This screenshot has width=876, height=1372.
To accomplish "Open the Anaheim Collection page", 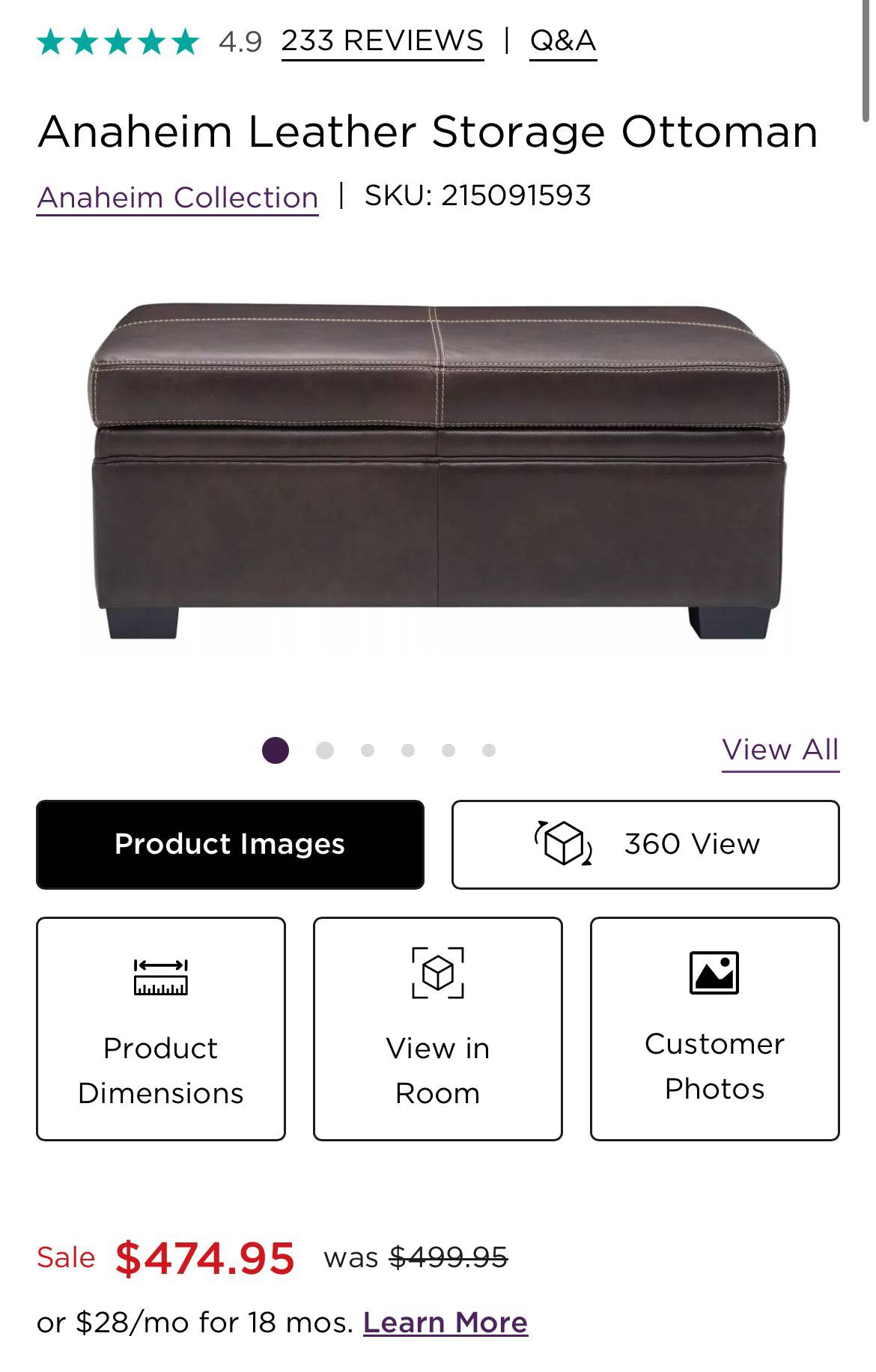I will click(x=177, y=196).
